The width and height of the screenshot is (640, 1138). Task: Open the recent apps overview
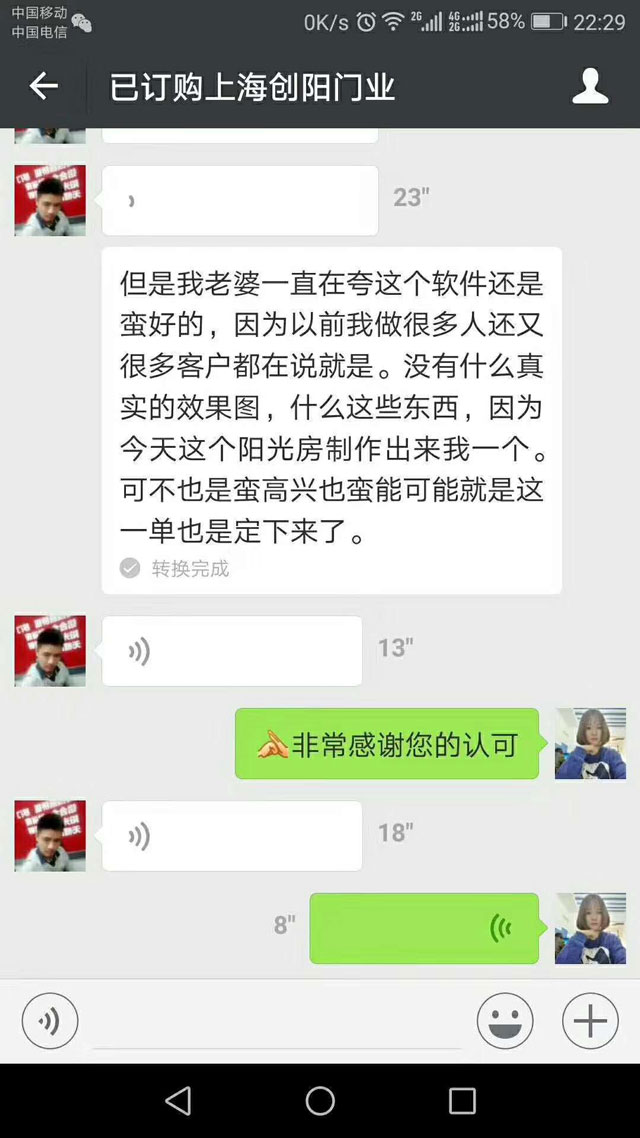click(462, 1101)
